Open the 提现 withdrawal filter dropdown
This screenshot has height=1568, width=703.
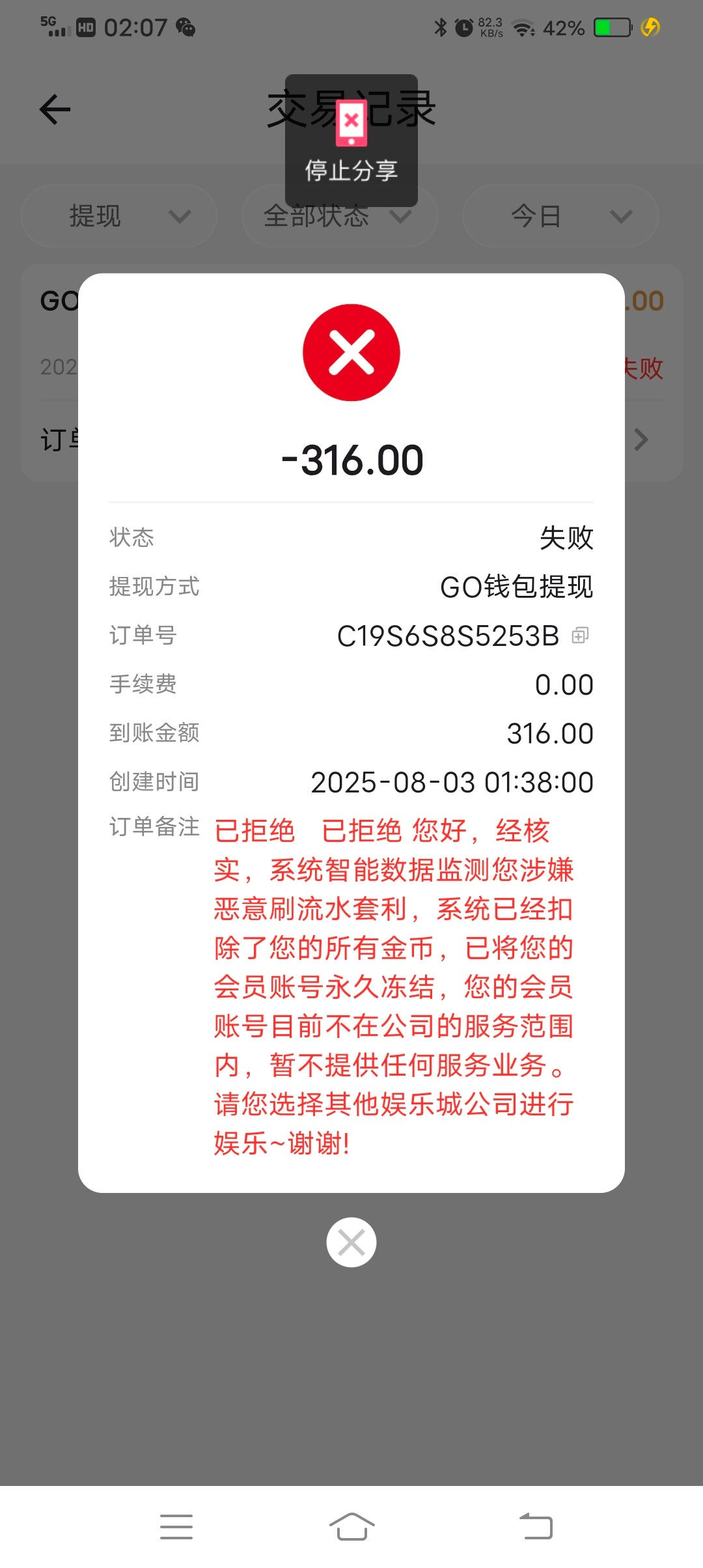[x=118, y=216]
